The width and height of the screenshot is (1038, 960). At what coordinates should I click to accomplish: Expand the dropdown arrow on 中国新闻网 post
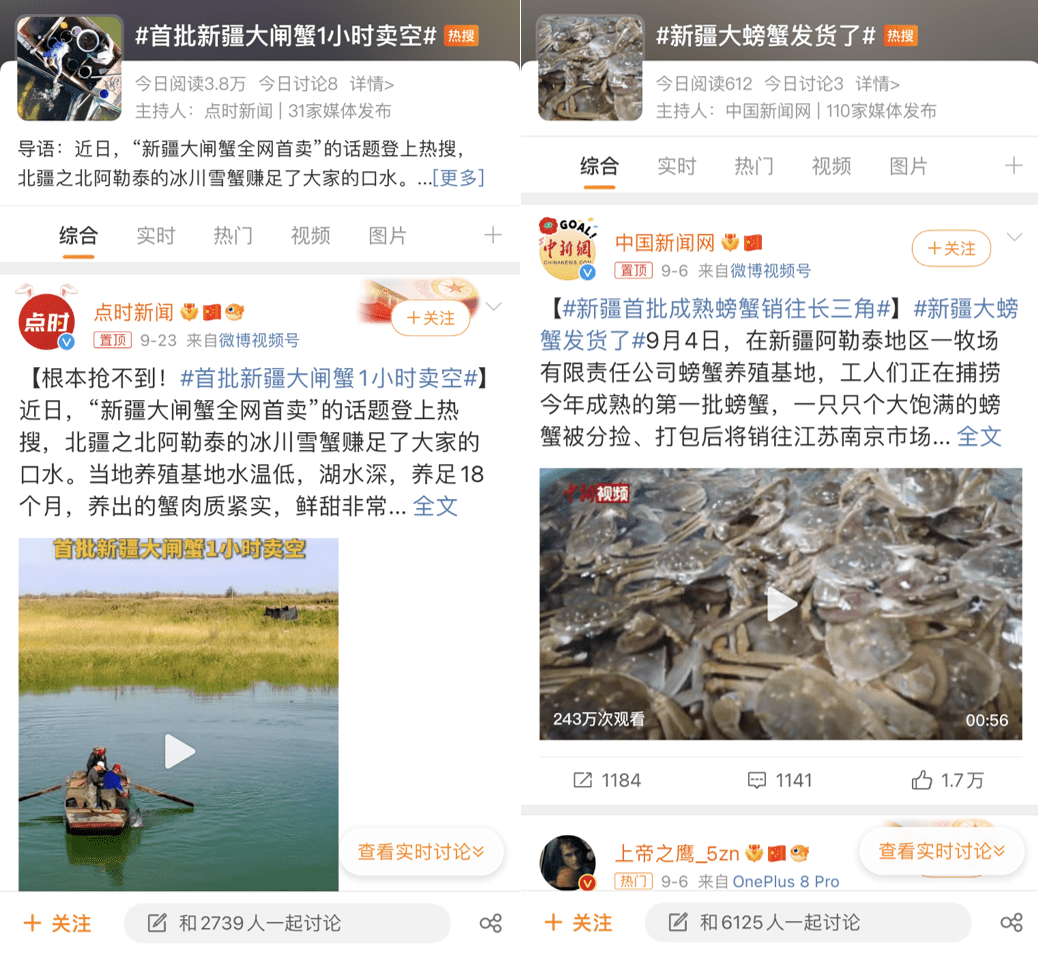click(1014, 238)
